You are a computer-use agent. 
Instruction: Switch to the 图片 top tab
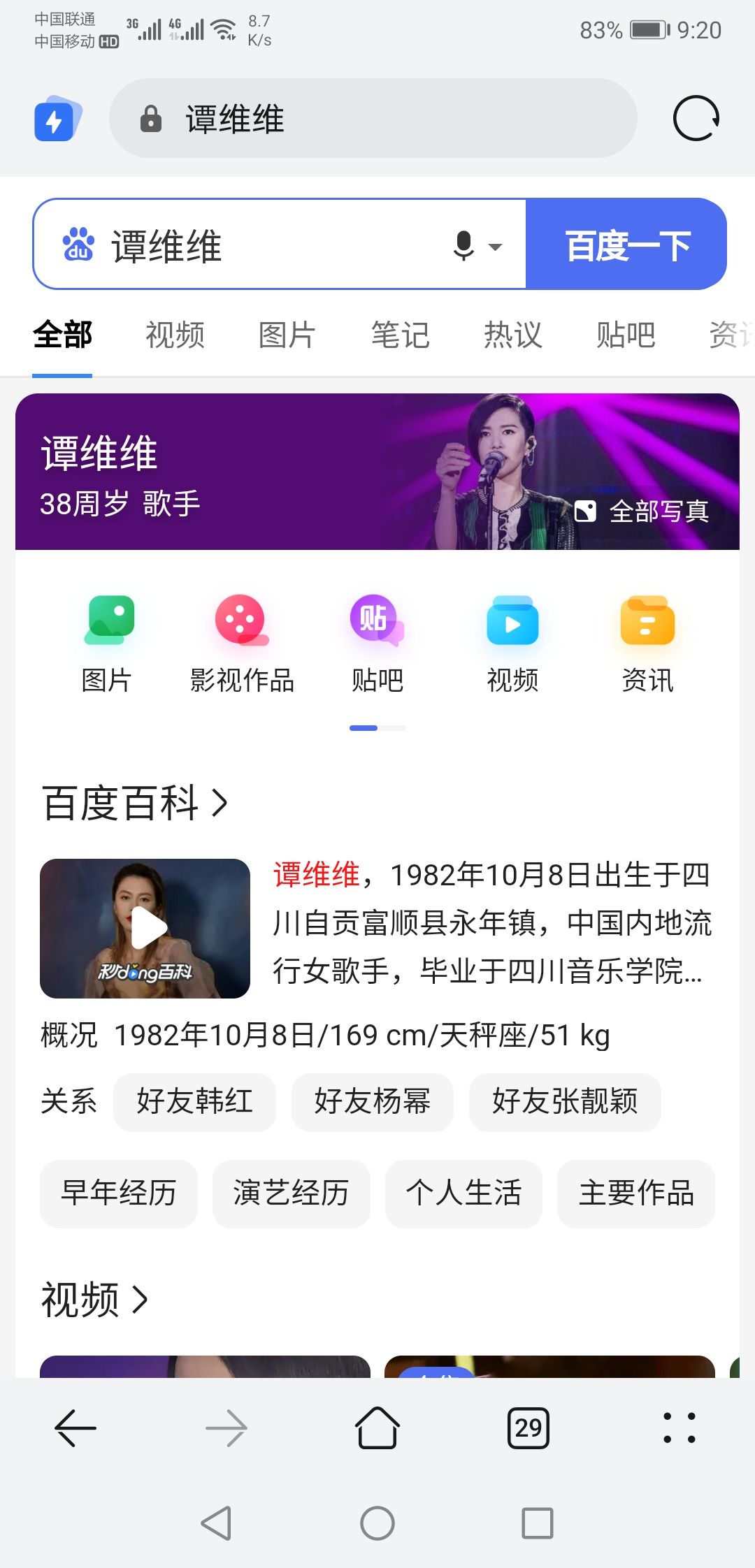tap(287, 335)
